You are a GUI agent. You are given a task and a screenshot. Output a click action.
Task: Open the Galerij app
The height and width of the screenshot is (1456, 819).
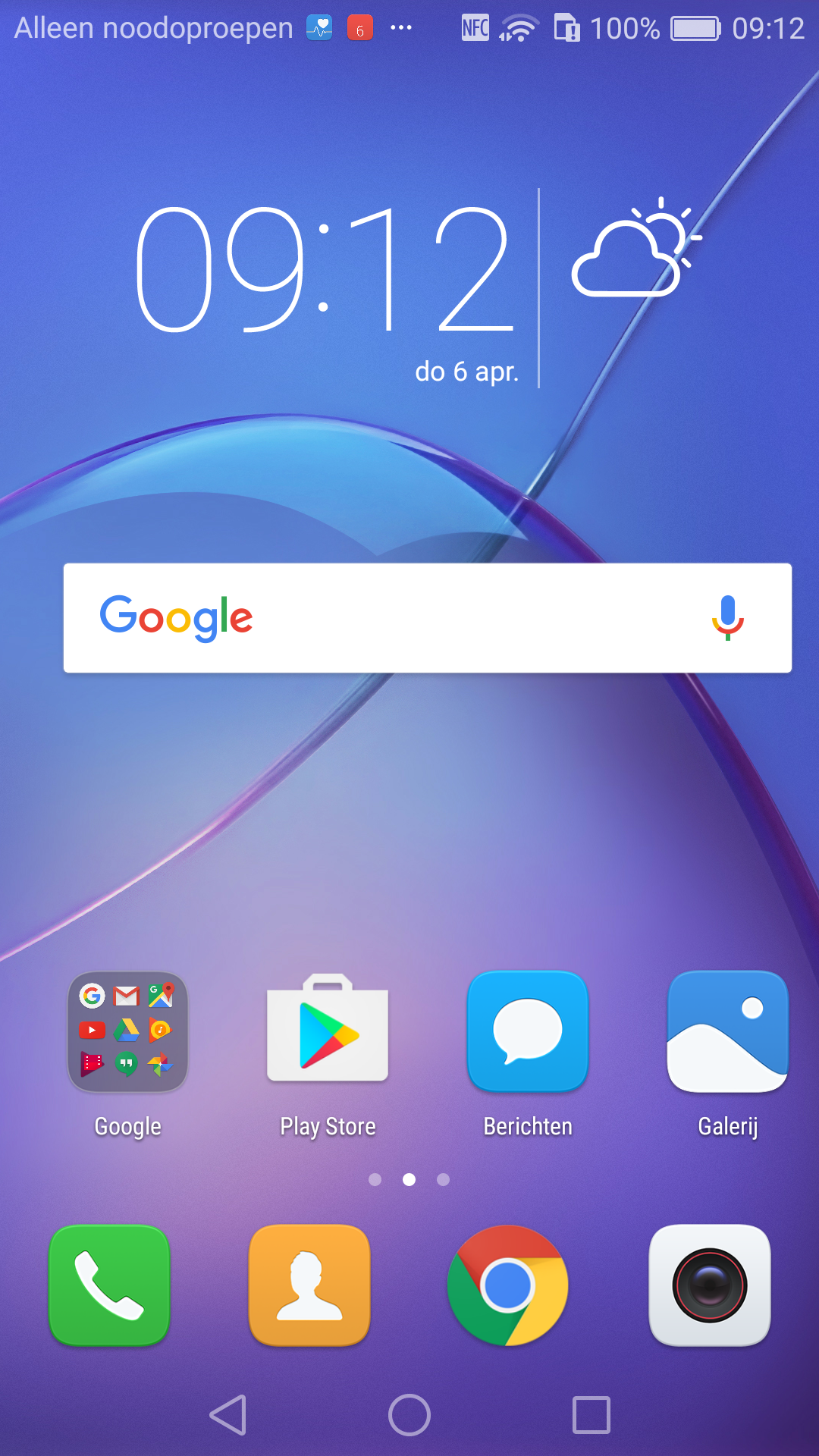pyautogui.click(x=728, y=1031)
